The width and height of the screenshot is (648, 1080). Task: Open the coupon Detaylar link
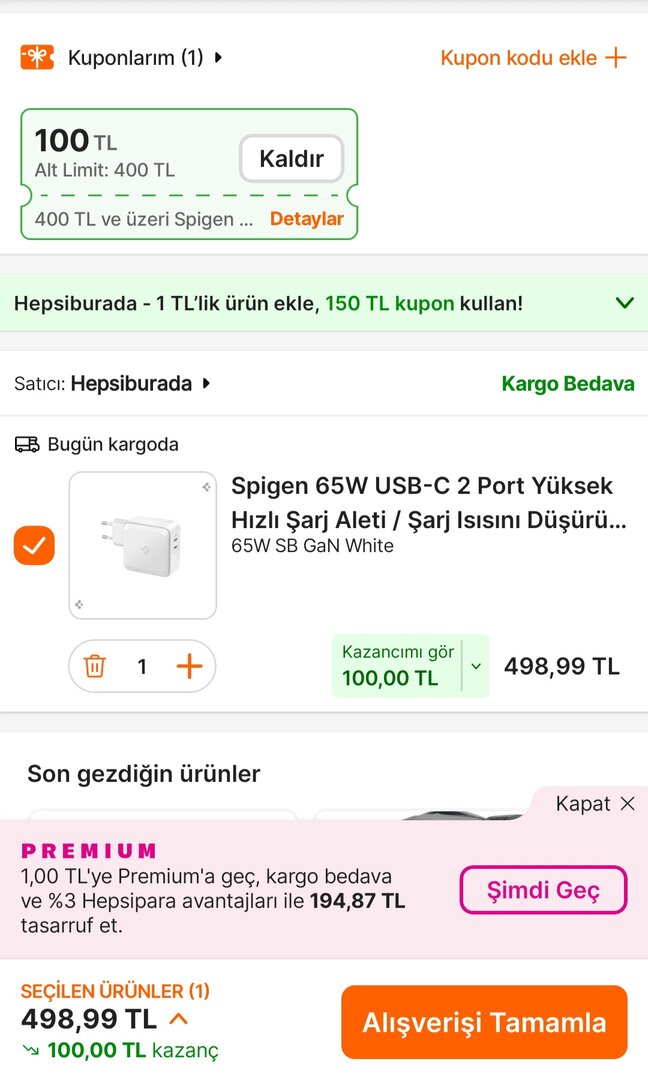point(306,219)
